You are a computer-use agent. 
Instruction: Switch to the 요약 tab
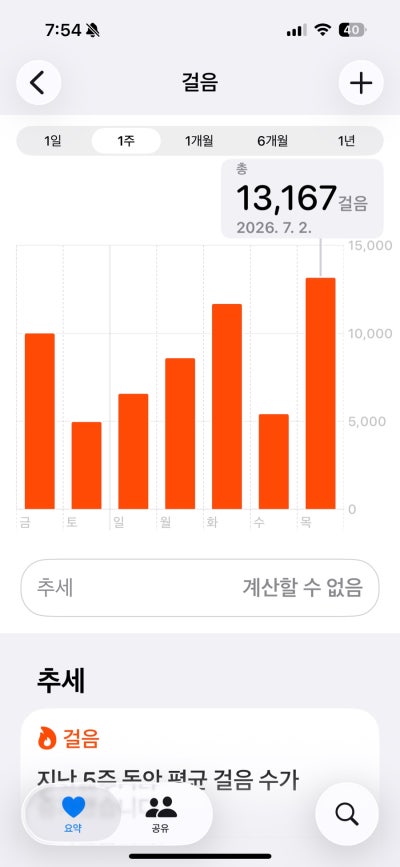click(x=73, y=814)
